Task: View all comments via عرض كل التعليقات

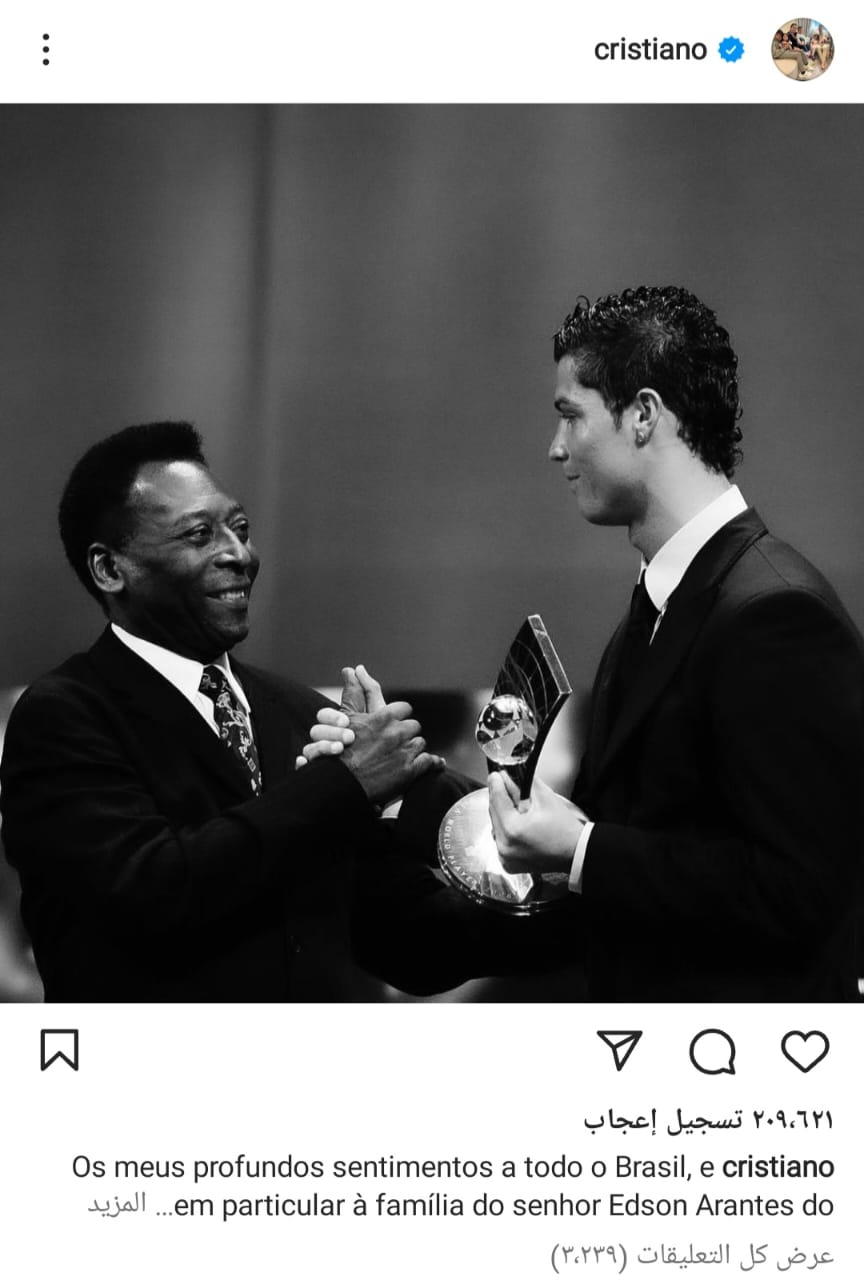Action: click(x=693, y=1255)
